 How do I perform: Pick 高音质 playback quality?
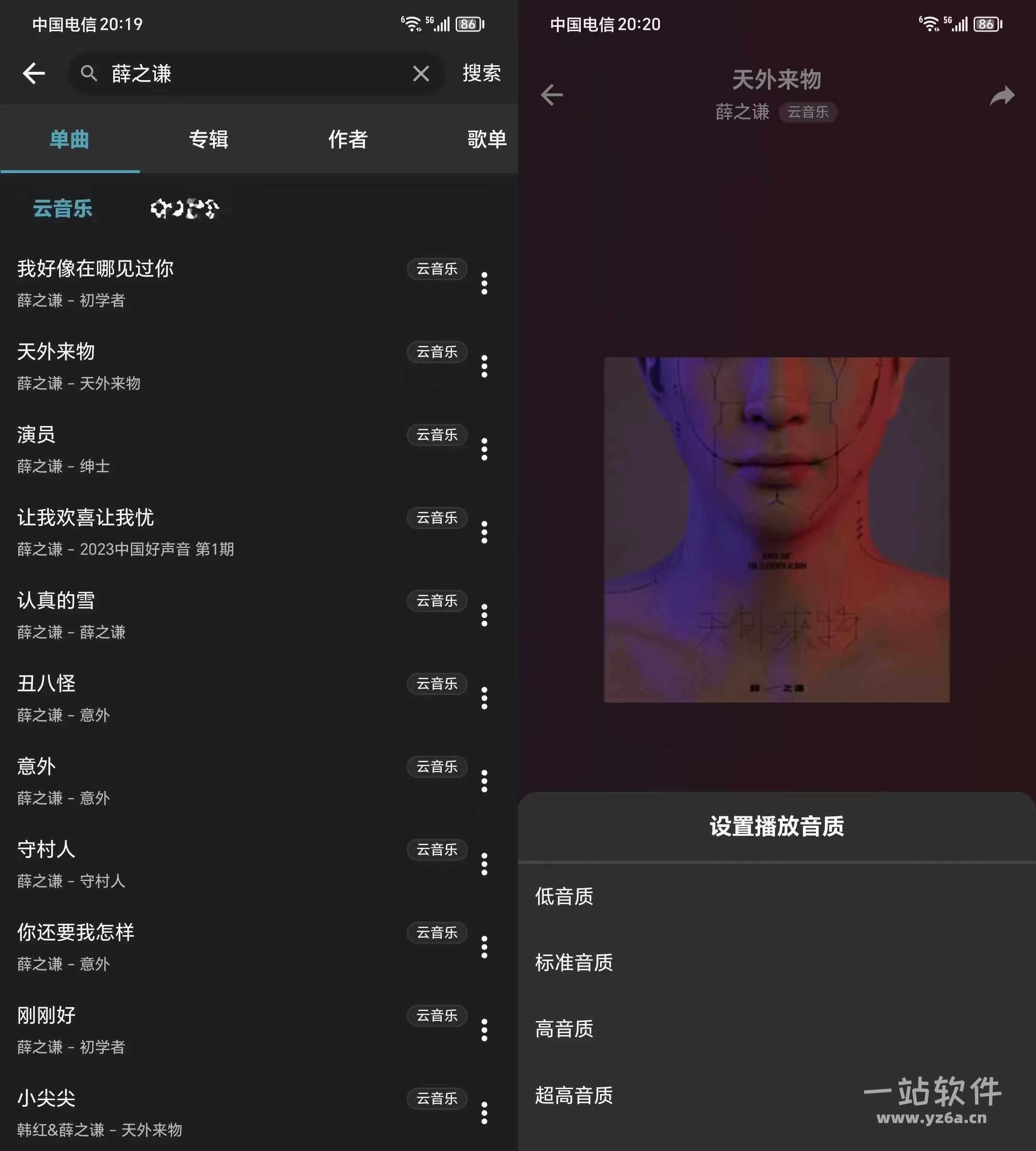click(564, 1029)
